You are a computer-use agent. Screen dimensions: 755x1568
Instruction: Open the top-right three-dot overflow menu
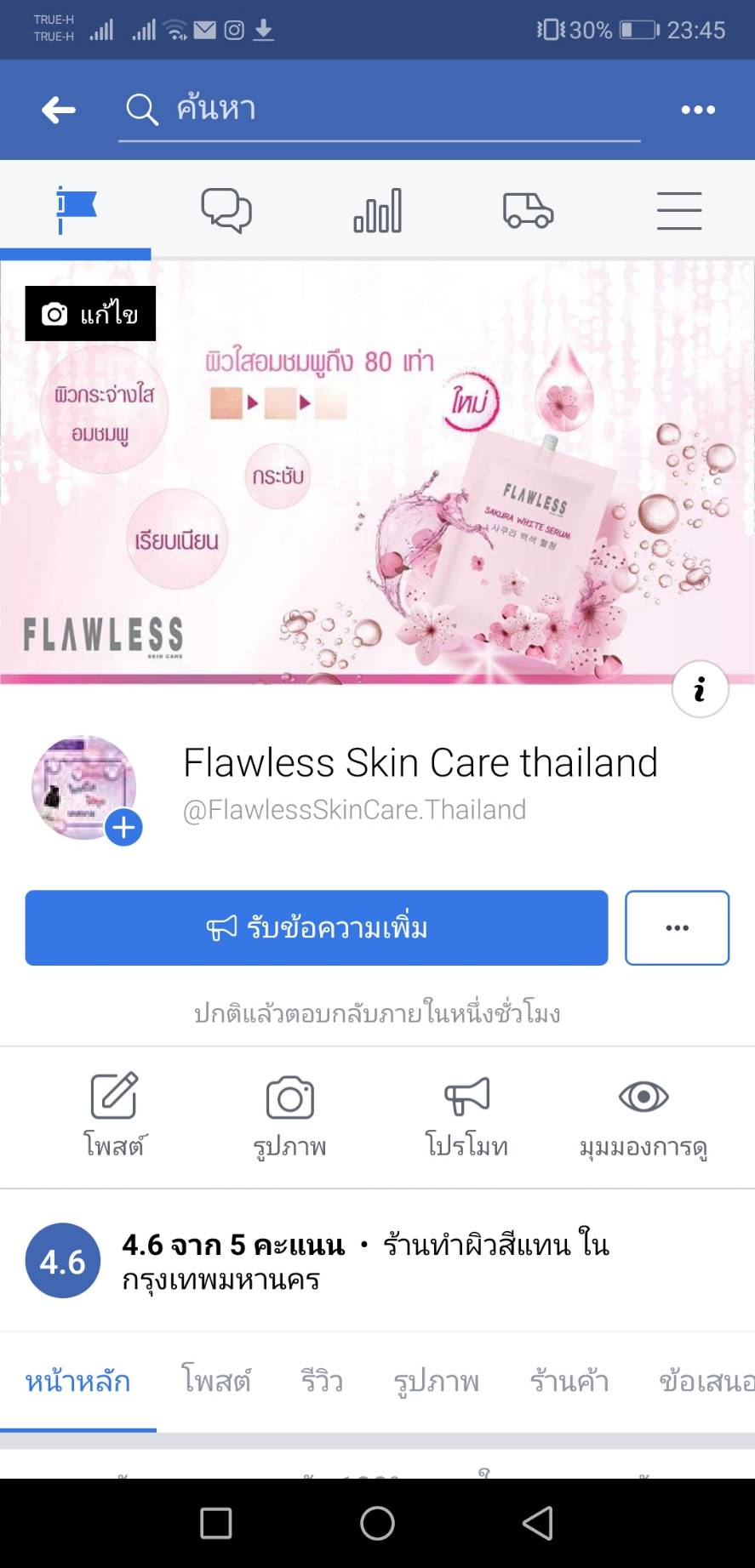[x=698, y=110]
